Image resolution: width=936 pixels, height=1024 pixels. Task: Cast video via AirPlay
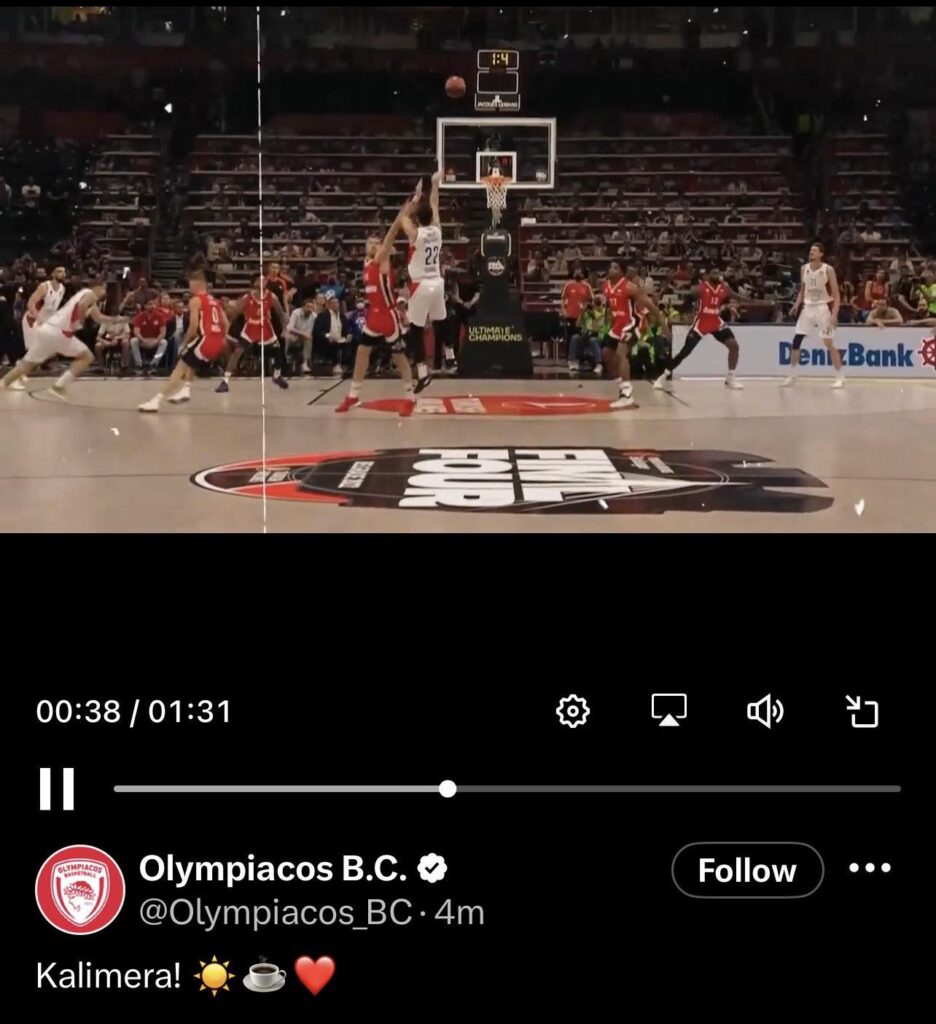coord(668,710)
